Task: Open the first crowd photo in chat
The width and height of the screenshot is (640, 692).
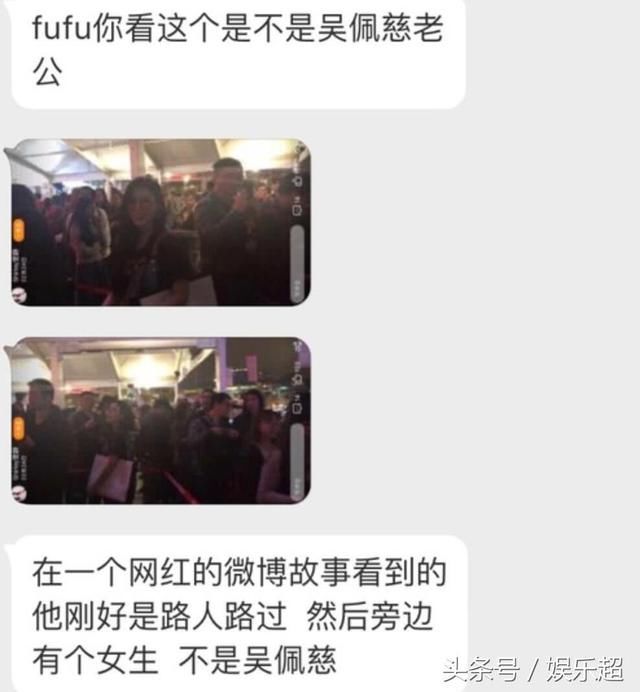Action: 160,222
